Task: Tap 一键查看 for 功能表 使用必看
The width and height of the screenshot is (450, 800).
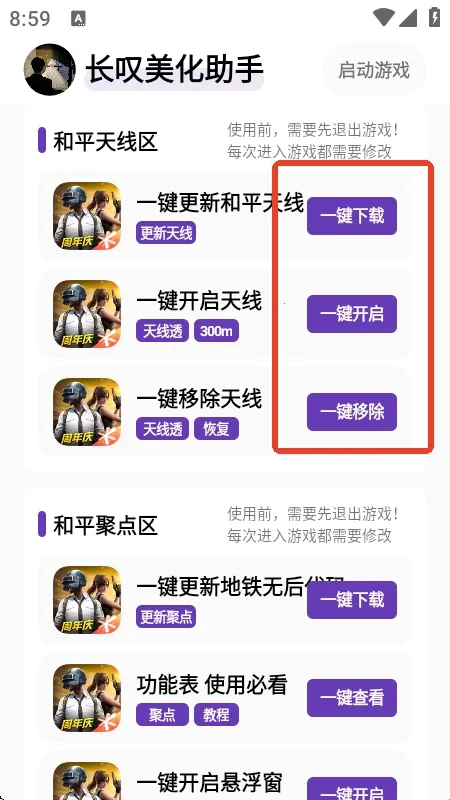Action: pyautogui.click(x=352, y=697)
